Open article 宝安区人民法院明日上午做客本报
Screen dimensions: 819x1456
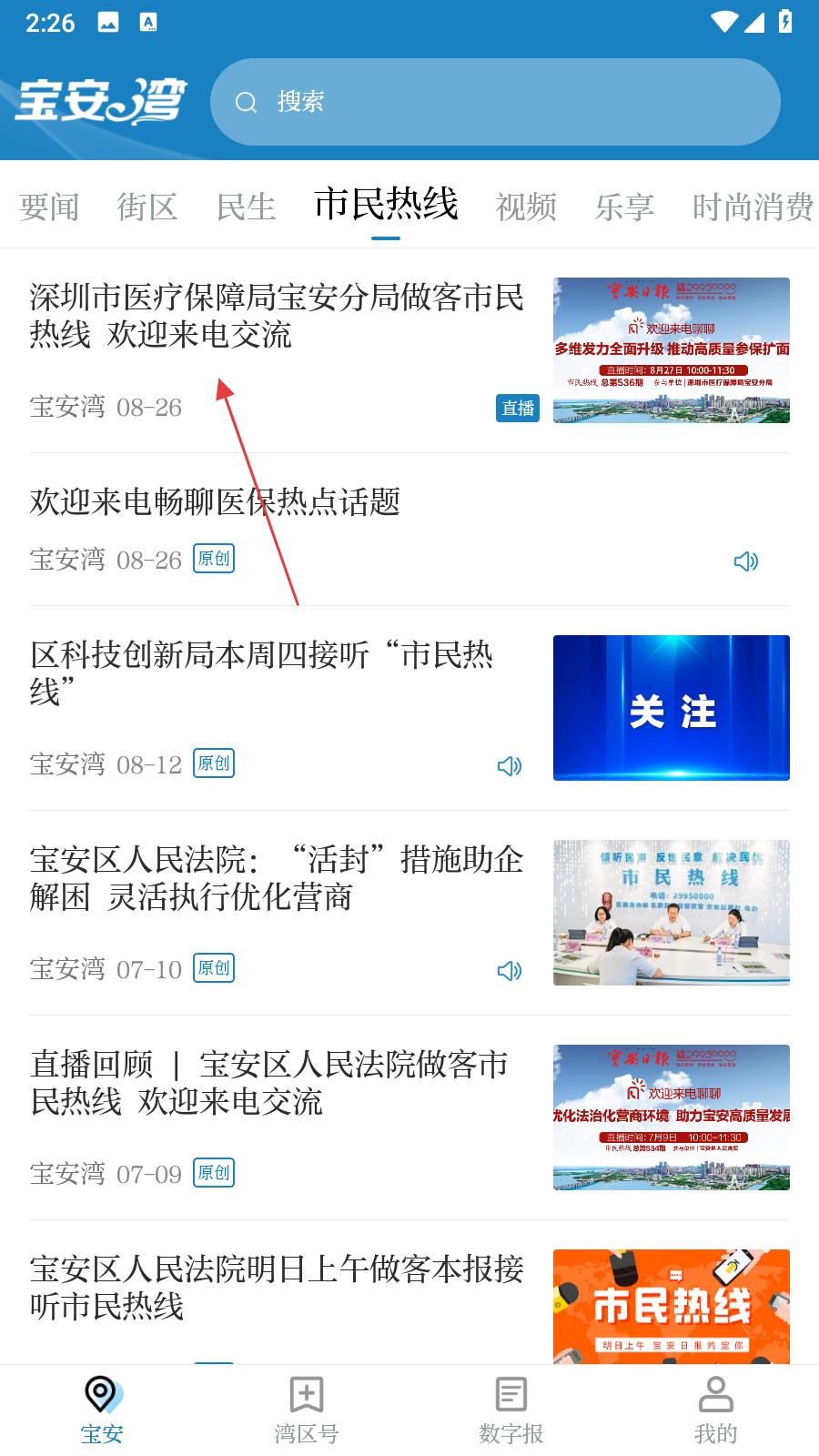pyautogui.click(x=277, y=1288)
